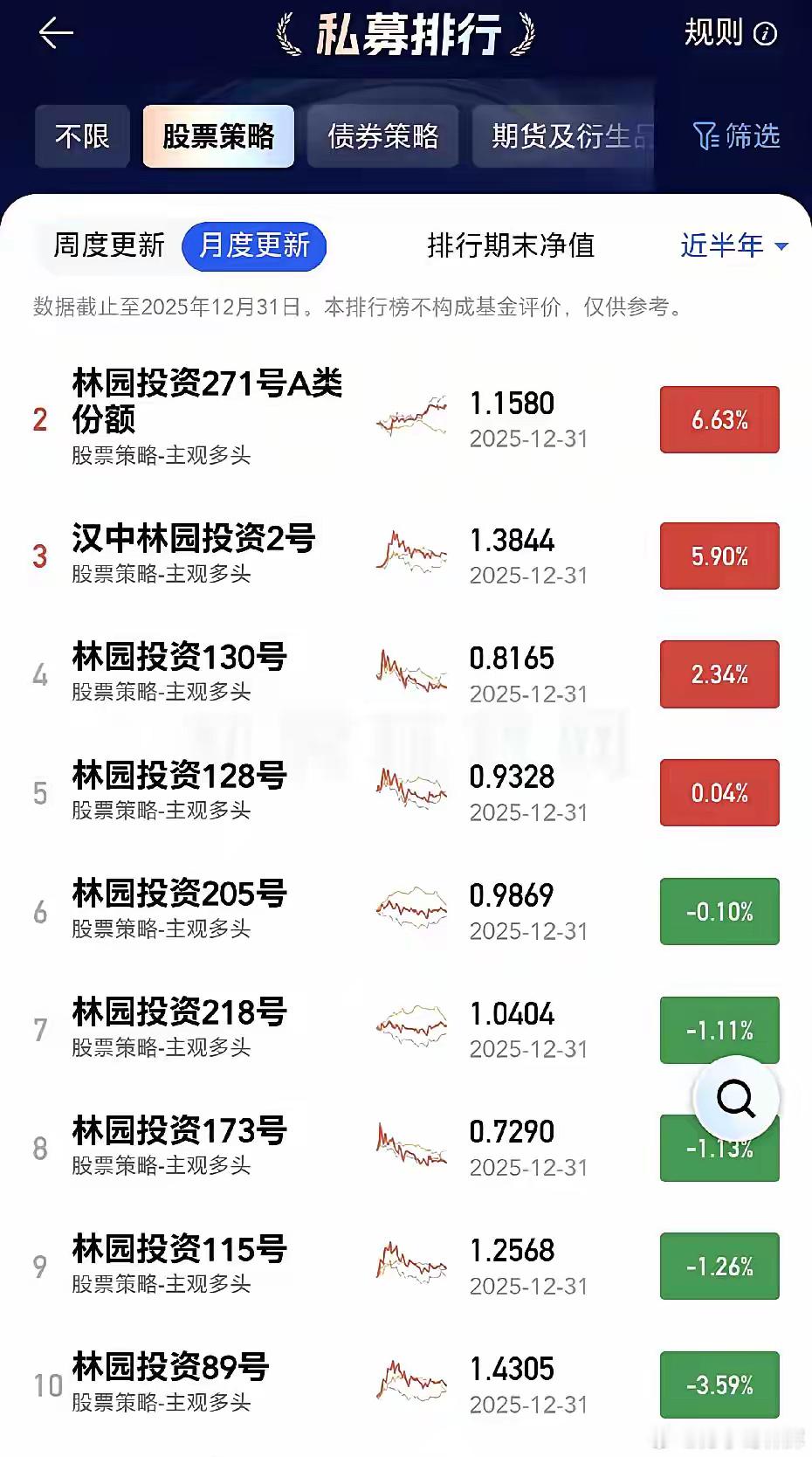Switch to 周度更新 ranking
Viewport: 812px width, 1457px height.
[109, 245]
